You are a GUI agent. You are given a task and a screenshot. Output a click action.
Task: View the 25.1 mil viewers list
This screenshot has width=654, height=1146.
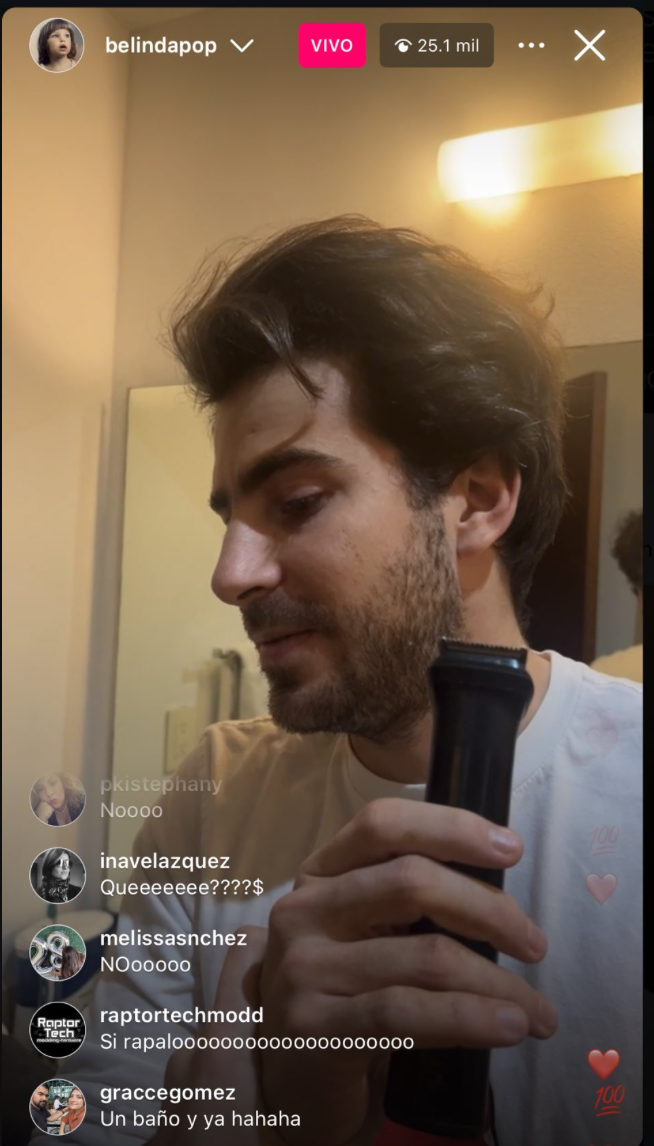pos(436,46)
